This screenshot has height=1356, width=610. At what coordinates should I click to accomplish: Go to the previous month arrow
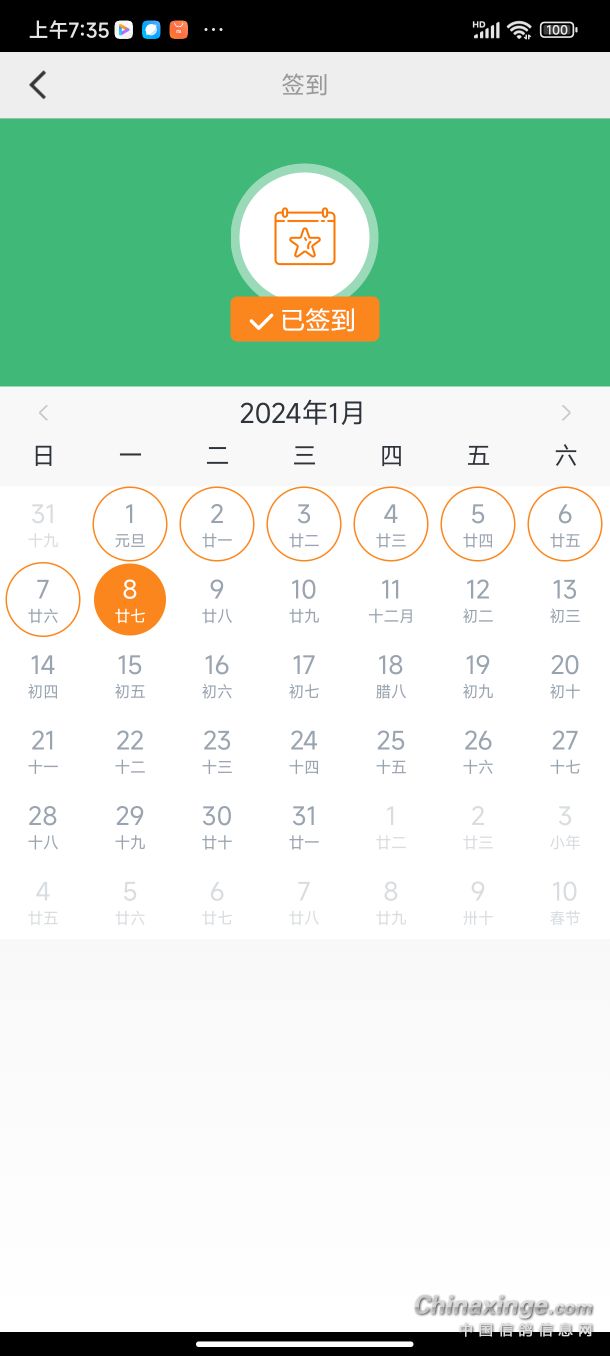point(43,413)
